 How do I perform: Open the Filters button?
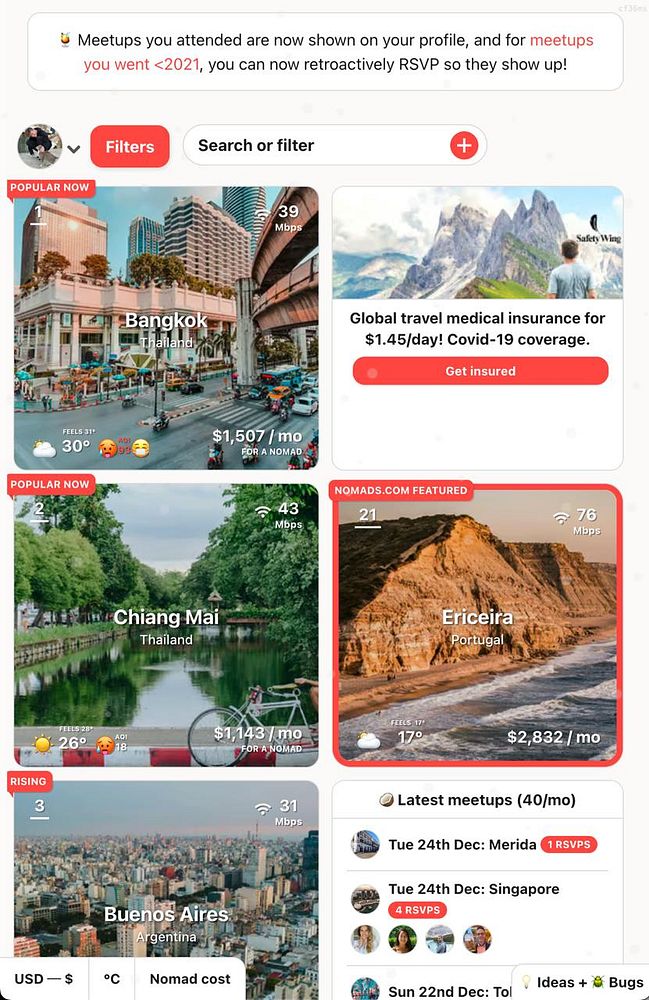click(130, 147)
